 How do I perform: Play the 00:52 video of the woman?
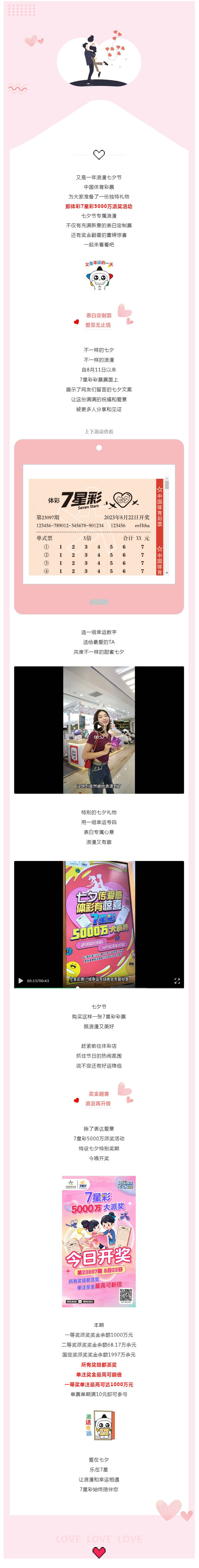(99, 727)
